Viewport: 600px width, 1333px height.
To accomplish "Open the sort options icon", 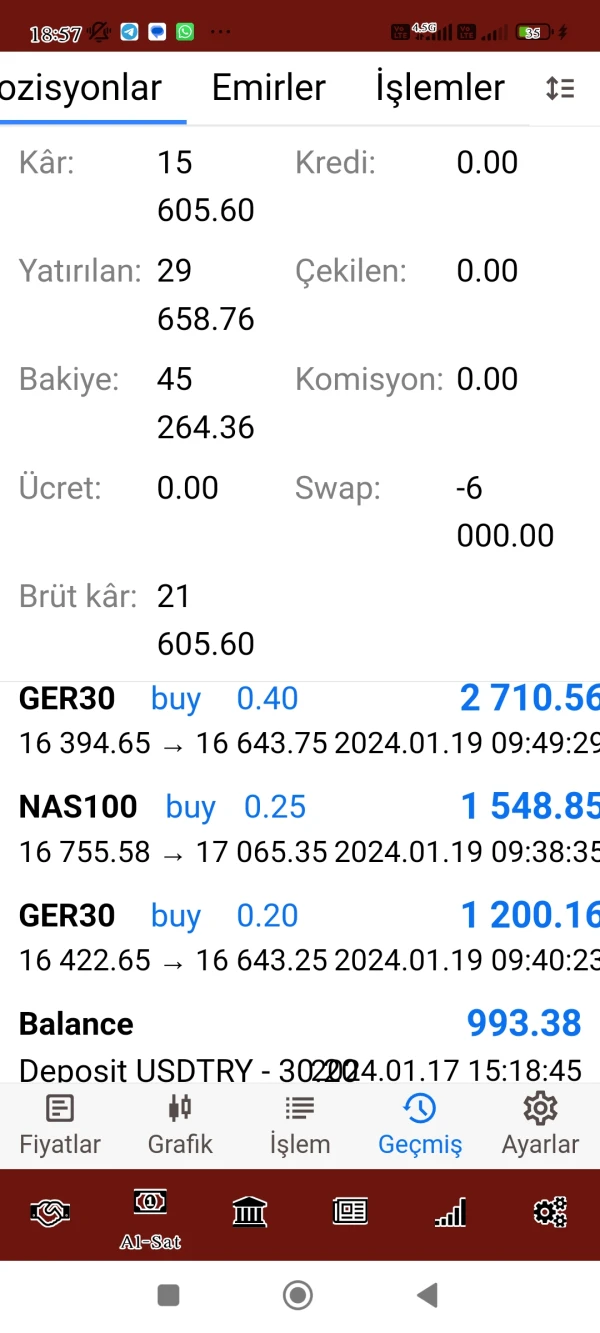I will point(560,88).
